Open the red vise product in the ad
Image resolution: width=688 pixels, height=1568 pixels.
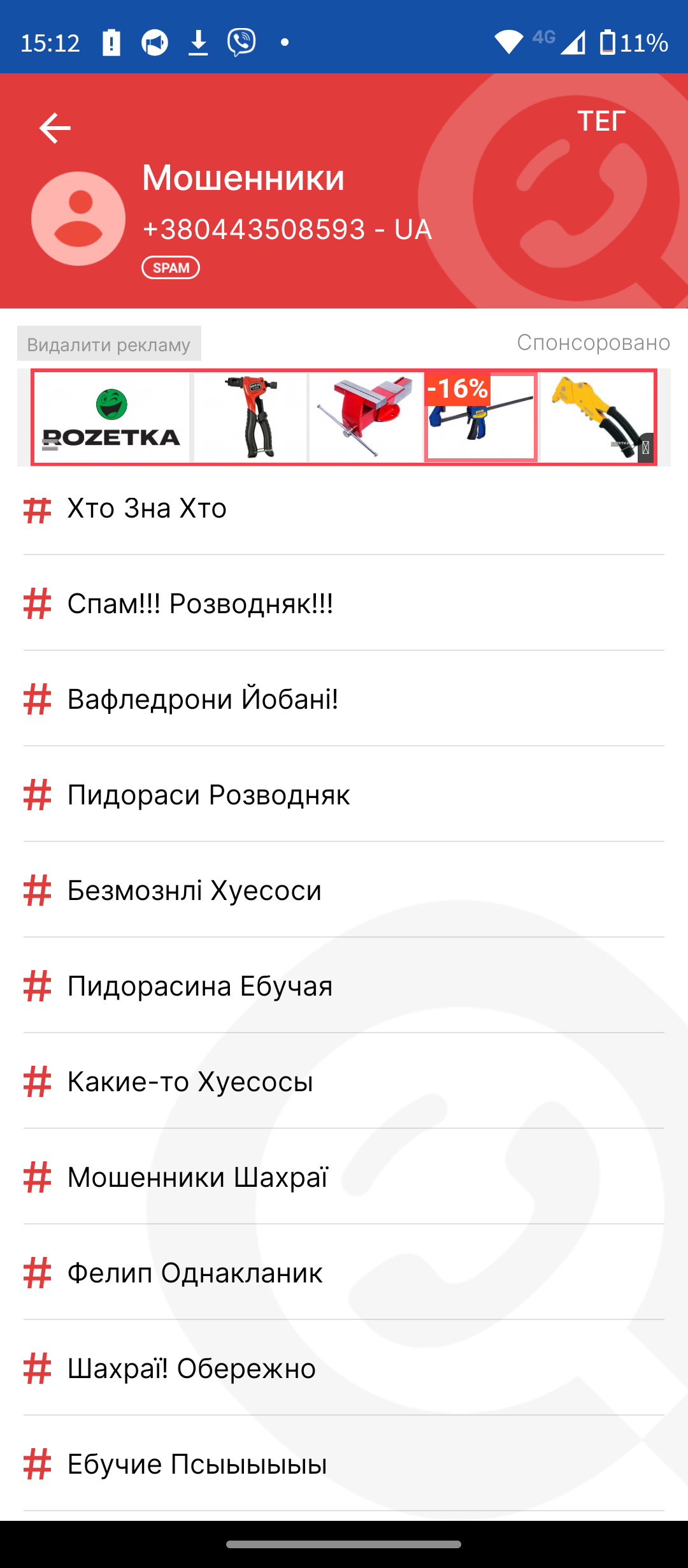coord(366,417)
